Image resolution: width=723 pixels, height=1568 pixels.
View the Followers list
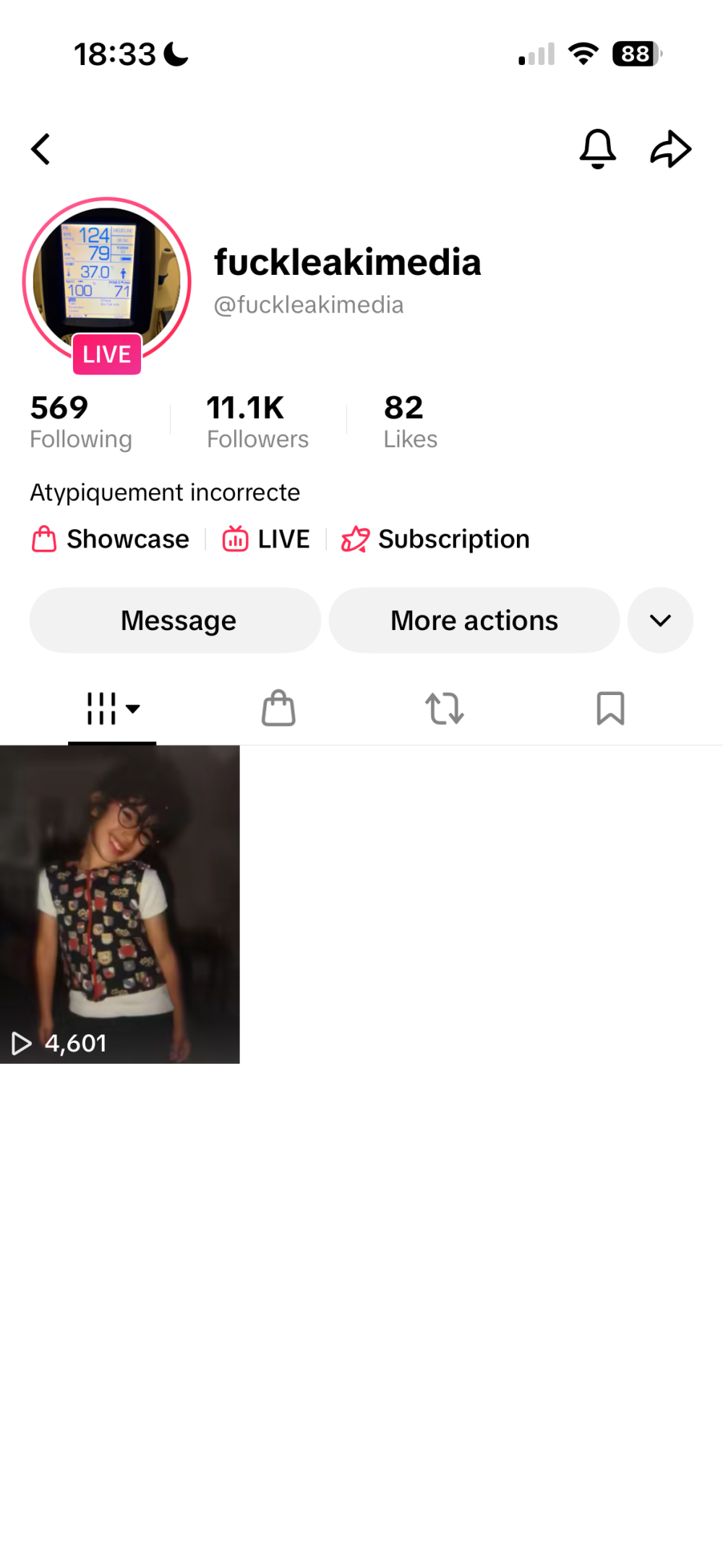tap(257, 422)
